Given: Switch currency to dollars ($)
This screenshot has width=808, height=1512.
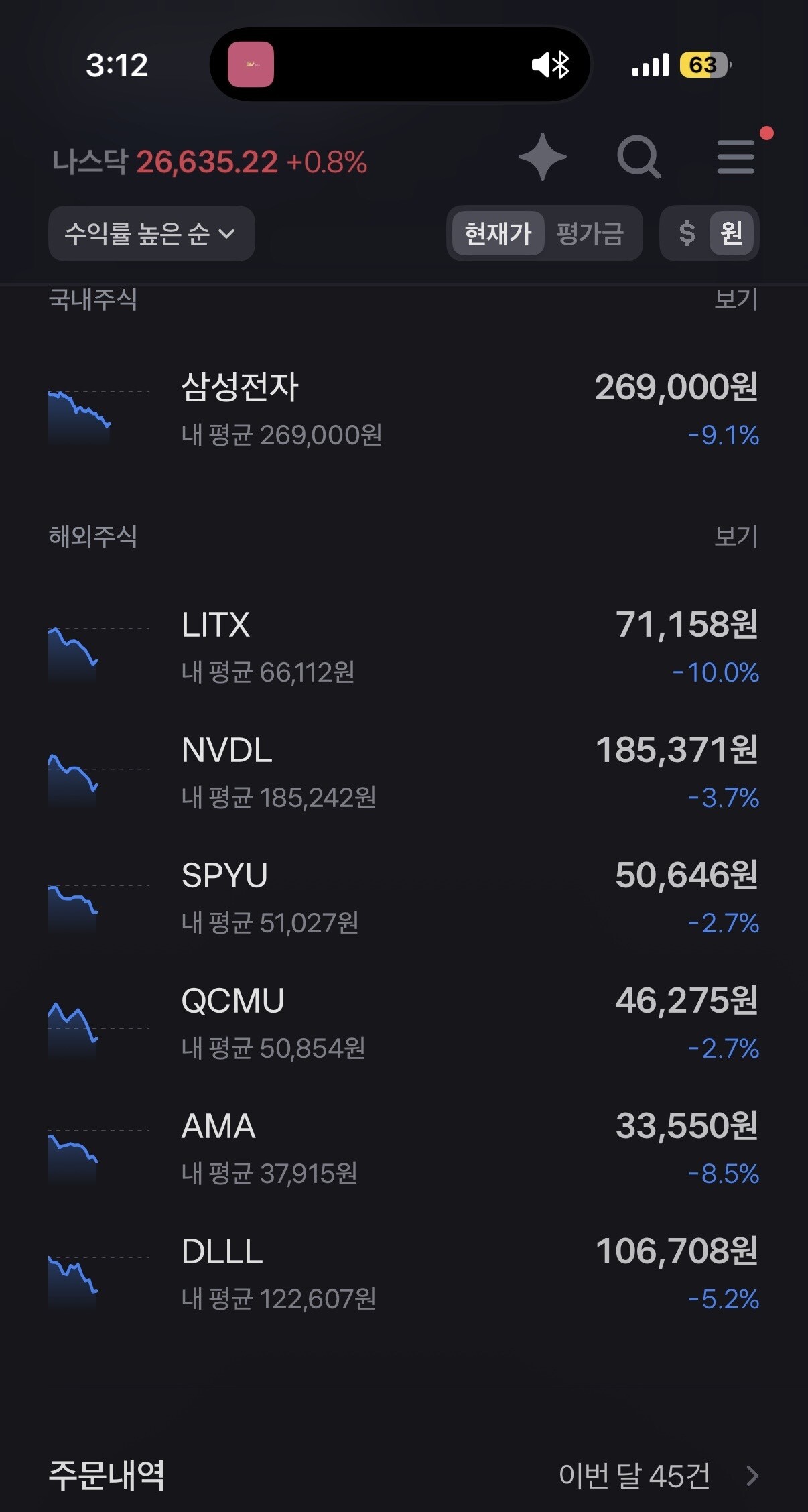Looking at the screenshot, I should coord(687,233).
